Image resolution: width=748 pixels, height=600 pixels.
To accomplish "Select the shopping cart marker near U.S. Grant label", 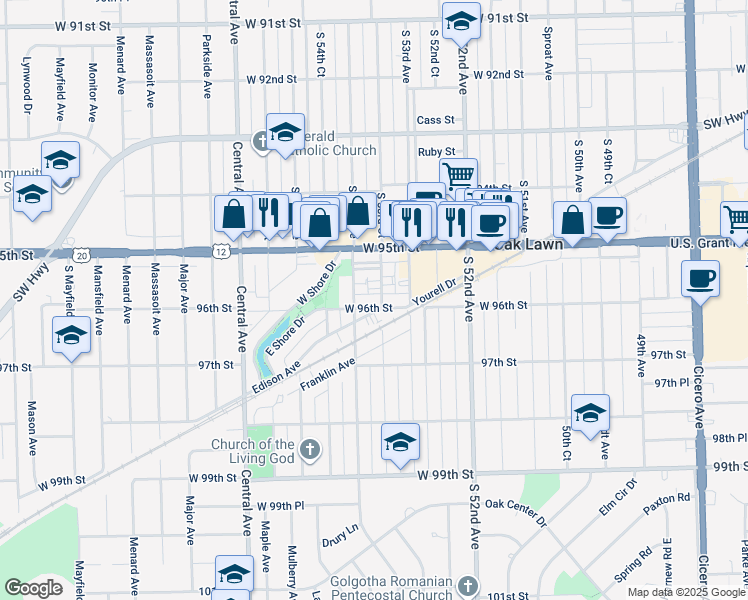I will coord(737,220).
